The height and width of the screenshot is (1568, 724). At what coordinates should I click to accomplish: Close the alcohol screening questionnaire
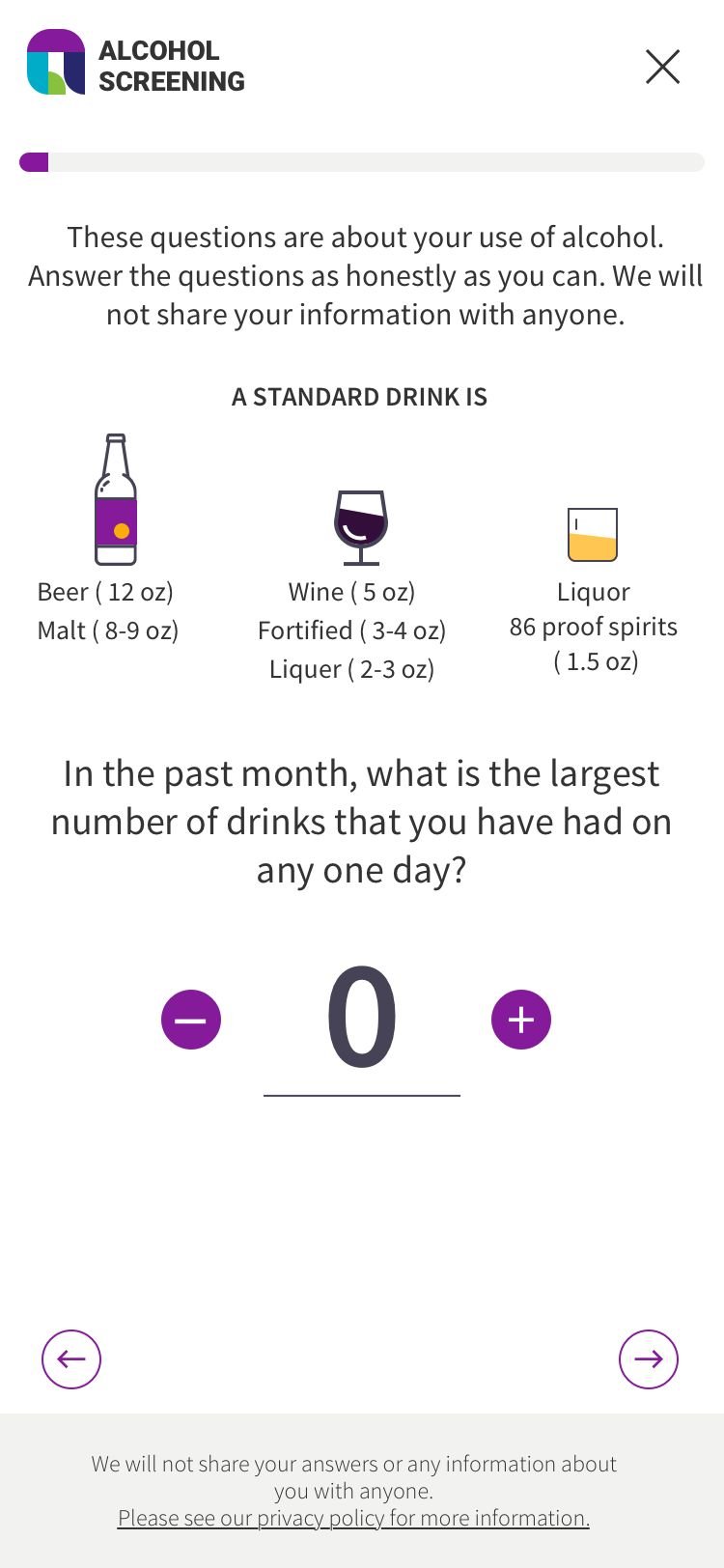tap(662, 67)
